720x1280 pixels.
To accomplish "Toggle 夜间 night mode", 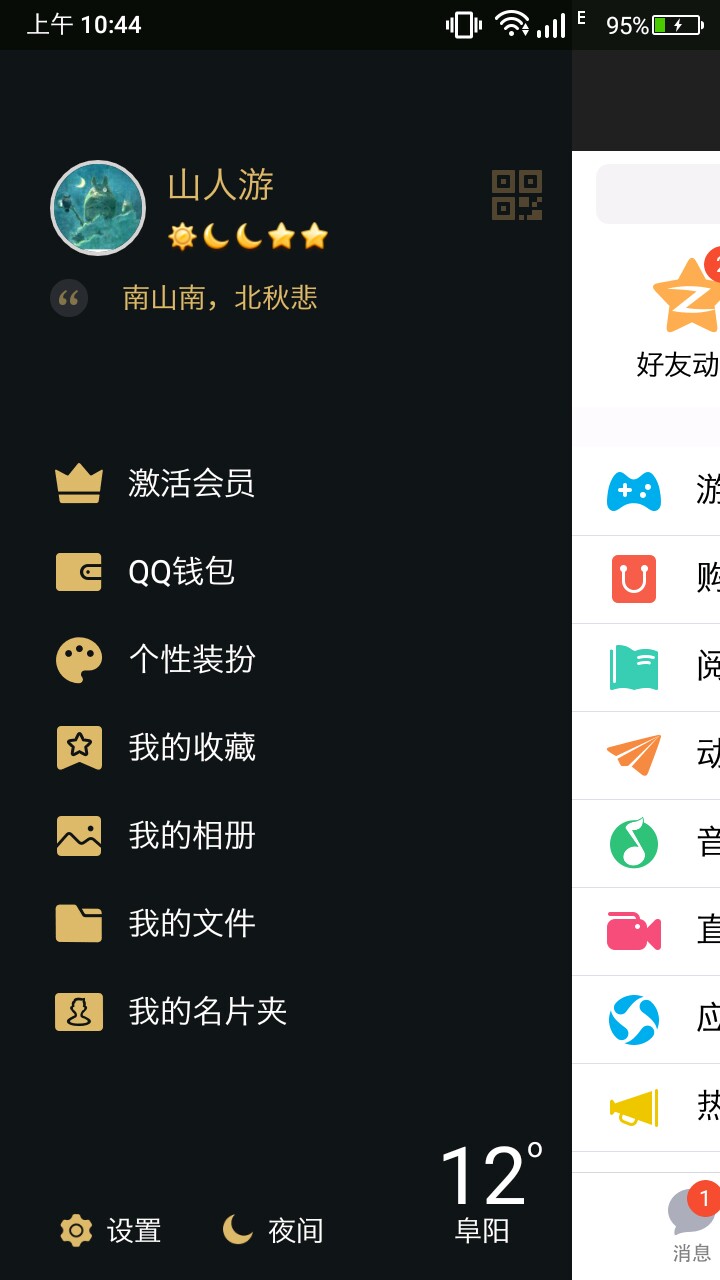I will tap(273, 1230).
